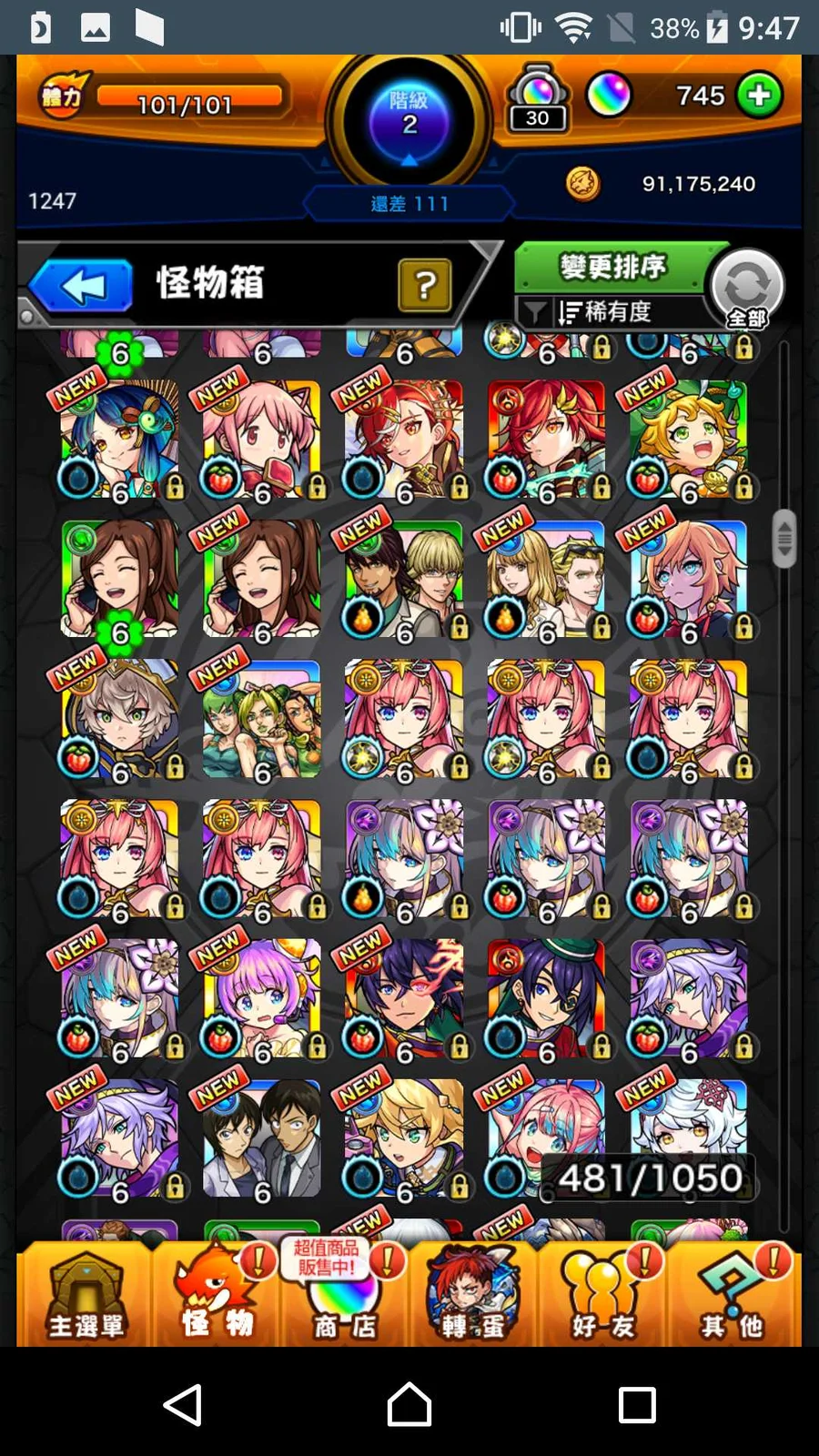Add orbs with the green plus button
The width and height of the screenshot is (819, 1456).
point(759,96)
